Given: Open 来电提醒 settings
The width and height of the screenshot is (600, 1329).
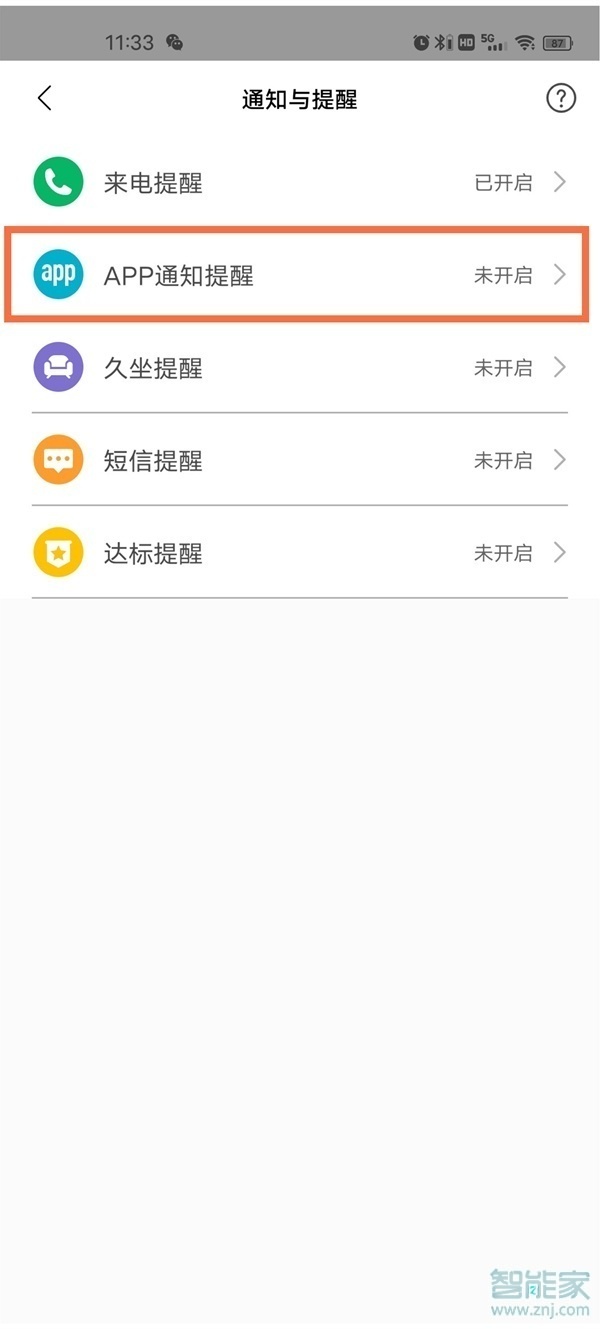Looking at the screenshot, I should (x=300, y=183).
